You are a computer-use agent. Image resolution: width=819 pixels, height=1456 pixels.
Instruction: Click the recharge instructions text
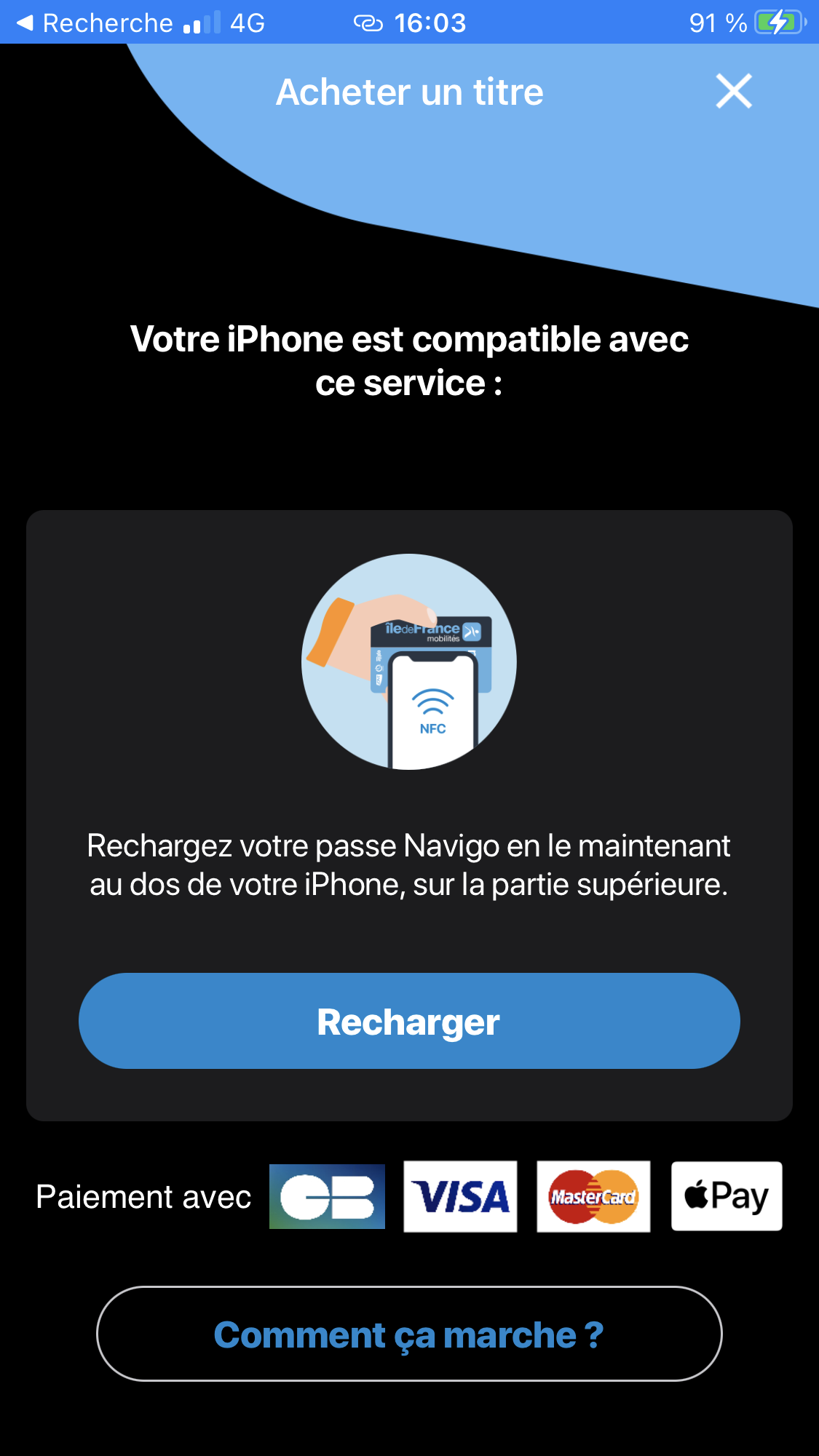(409, 866)
